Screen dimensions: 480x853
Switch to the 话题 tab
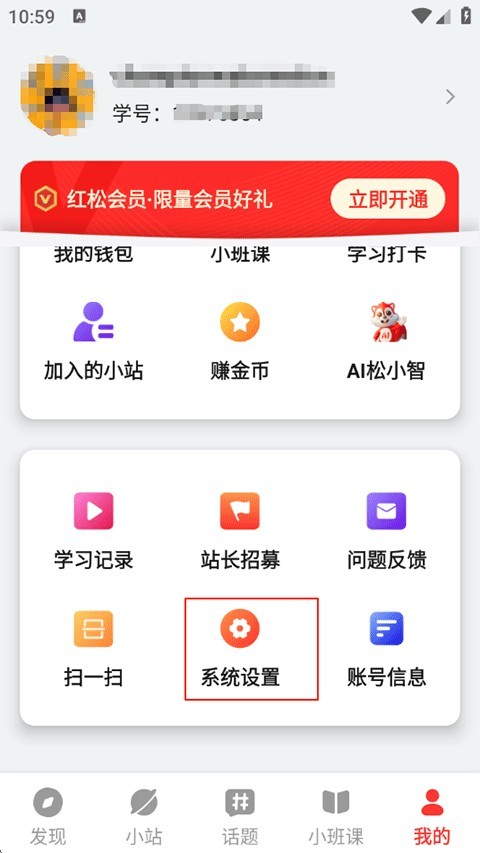coord(240,815)
